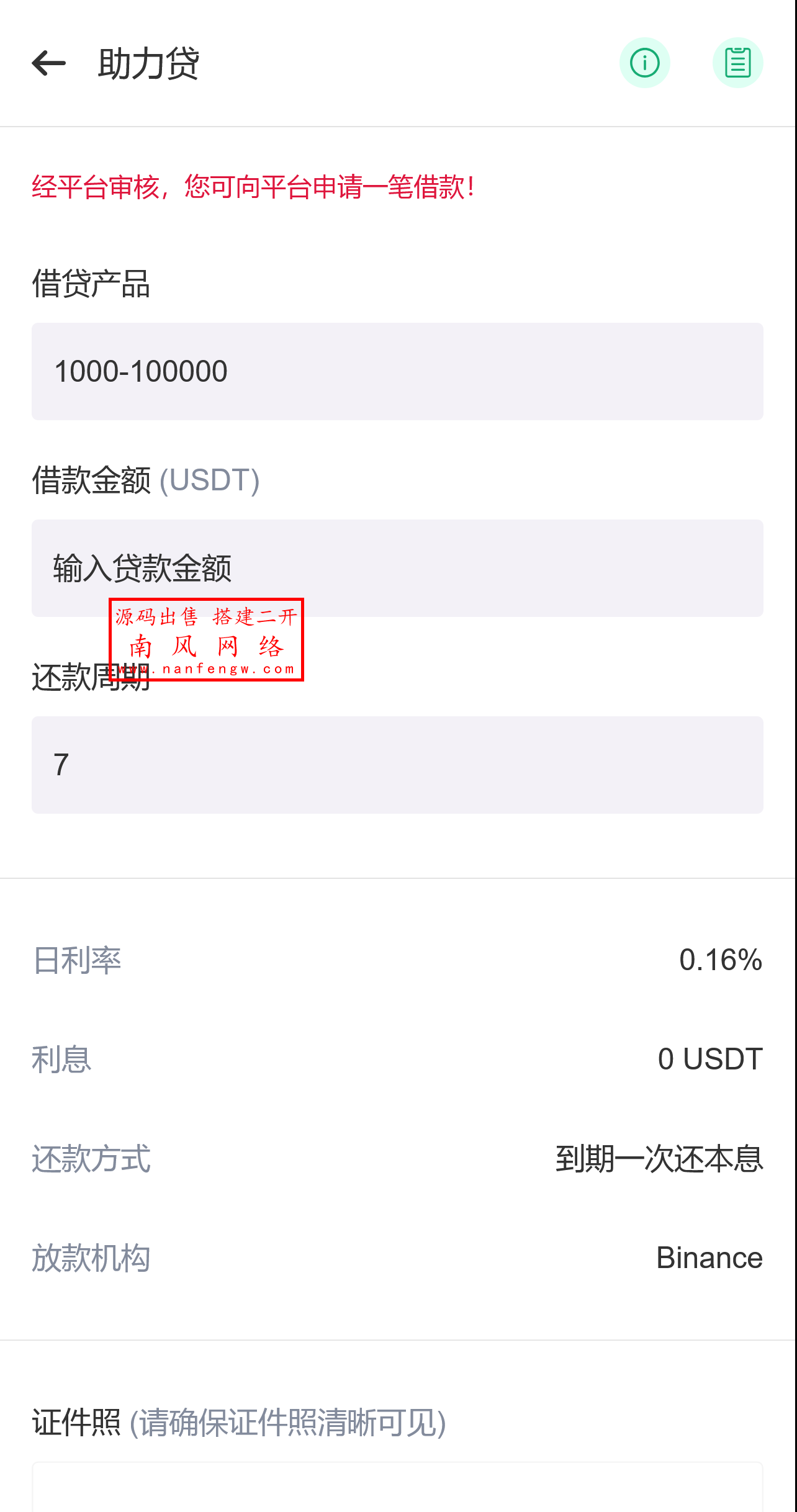The width and height of the screenshot is (797, 1512).
Task: Open the loan records clipboard icon
Action: (x=738, y=61)
